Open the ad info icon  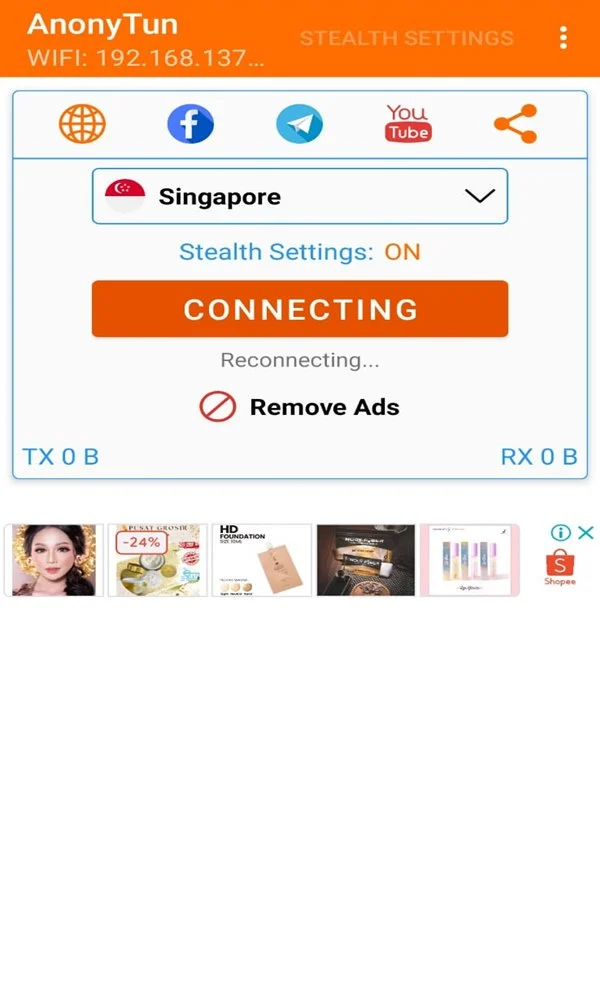(562, 533)
